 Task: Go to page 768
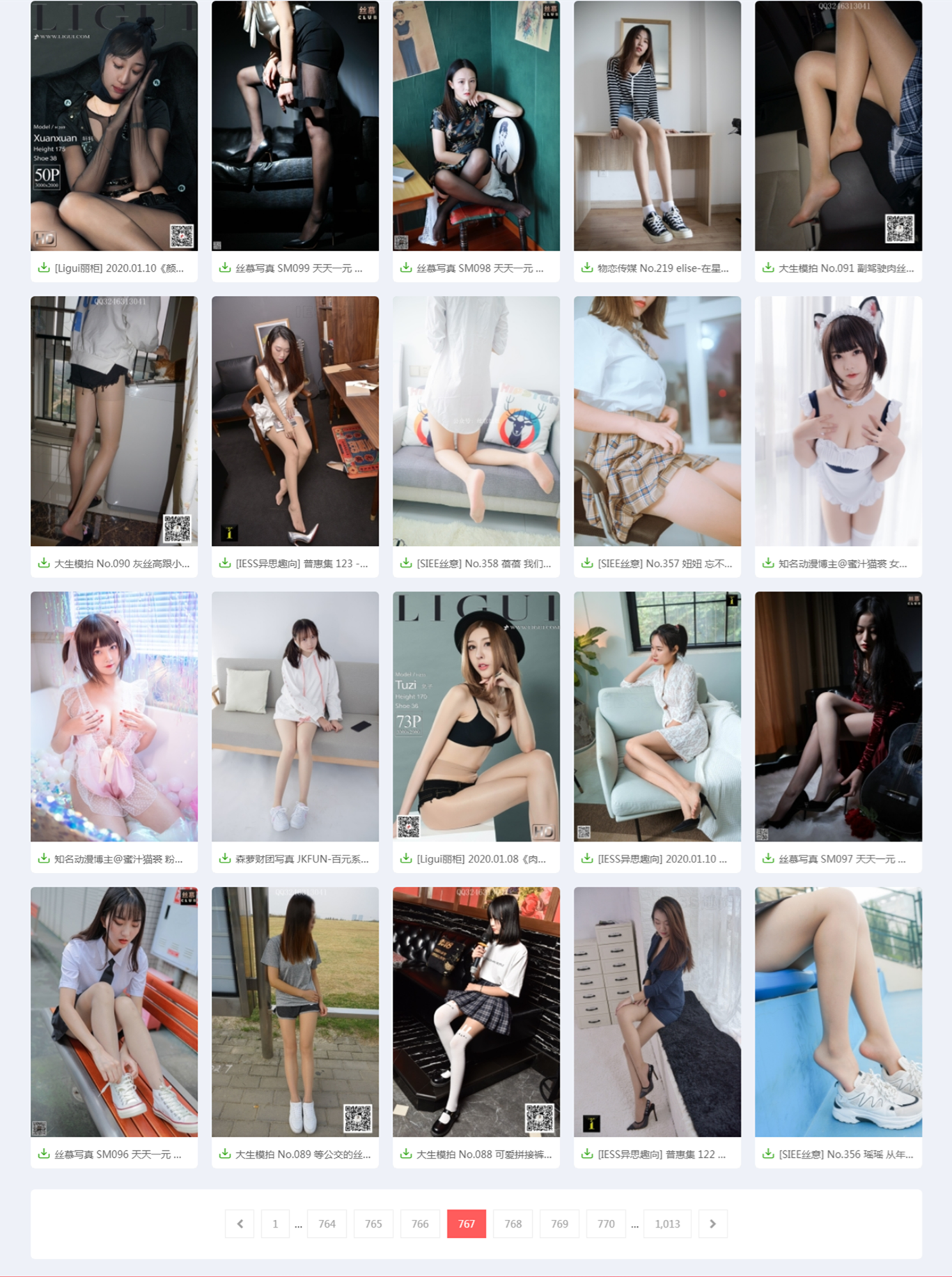pos(513,1223)
